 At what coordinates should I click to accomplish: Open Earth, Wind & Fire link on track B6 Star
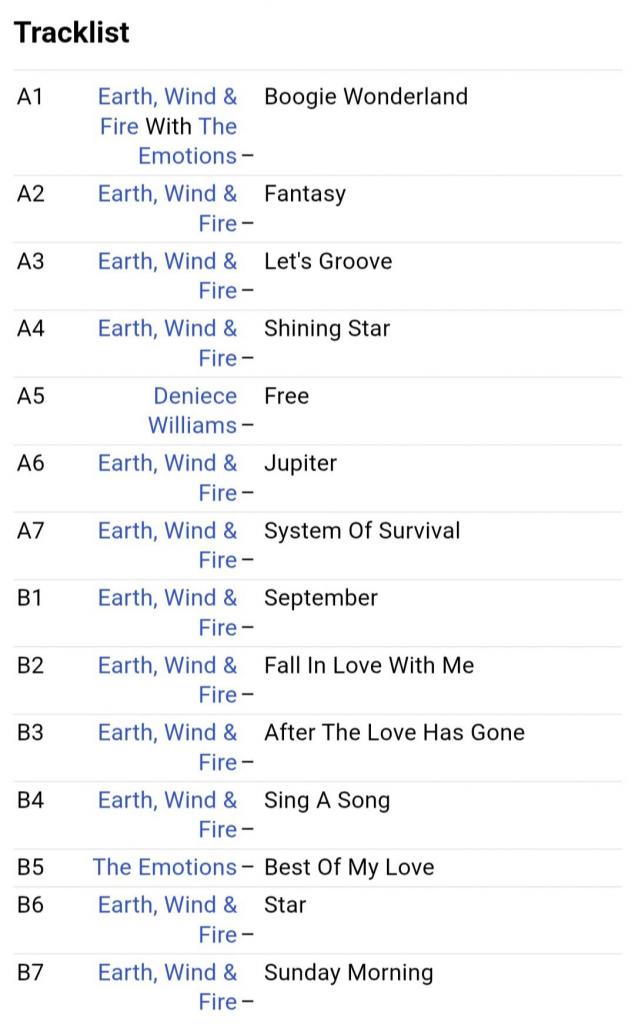coord(168,920)
